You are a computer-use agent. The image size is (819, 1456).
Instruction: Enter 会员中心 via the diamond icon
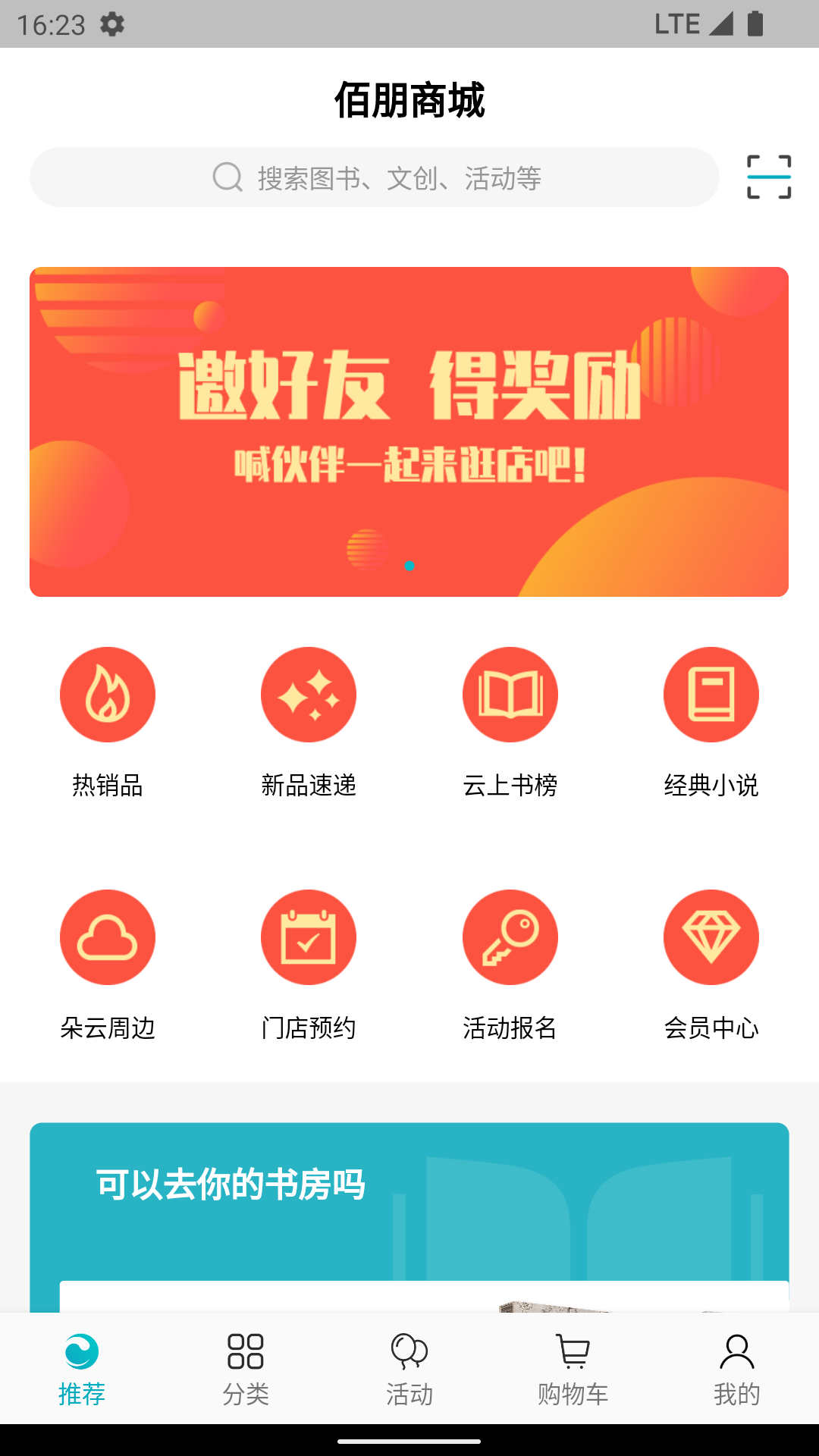(711, 937)
